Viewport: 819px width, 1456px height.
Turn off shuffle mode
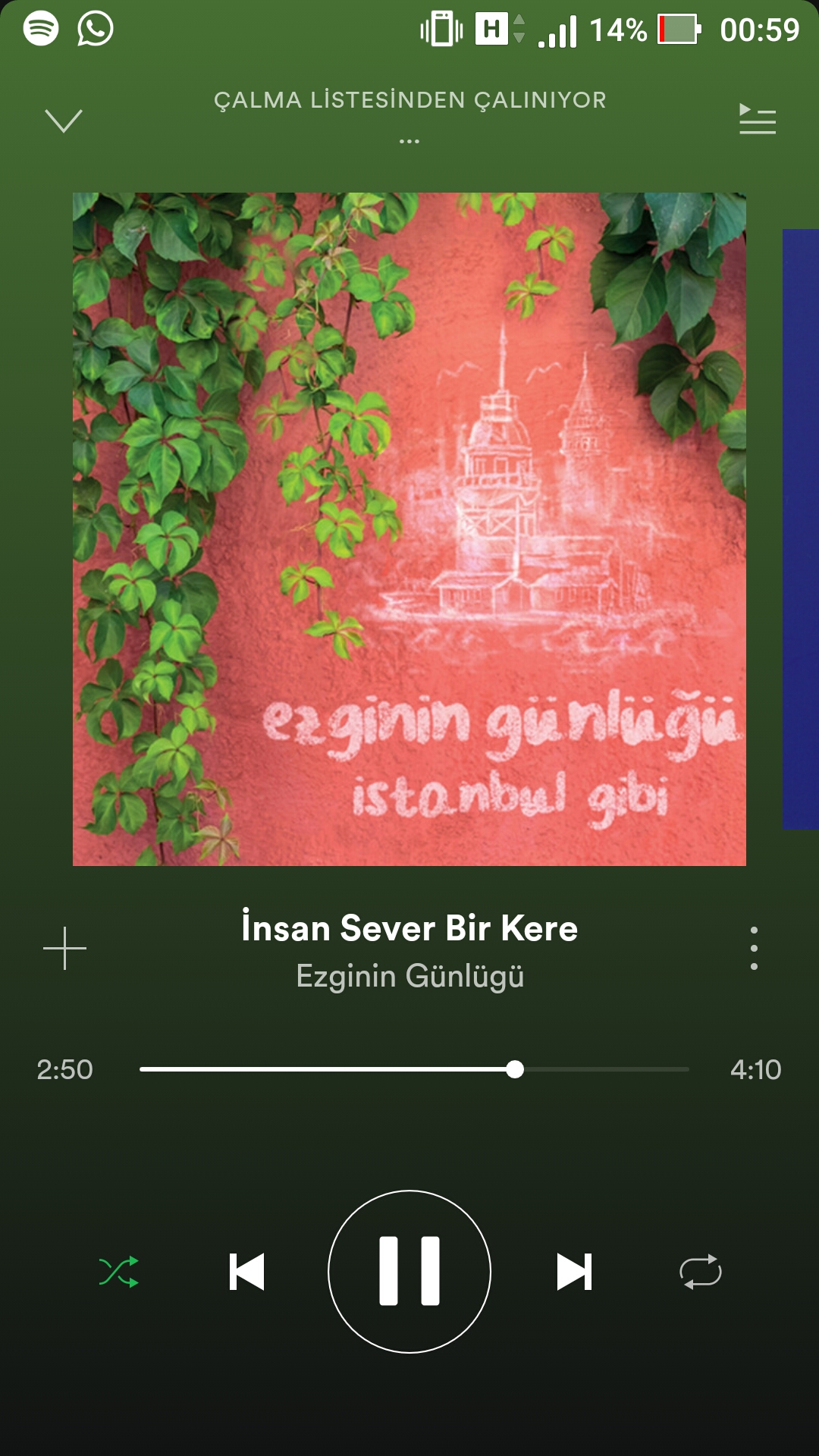tap(119, 1272)
